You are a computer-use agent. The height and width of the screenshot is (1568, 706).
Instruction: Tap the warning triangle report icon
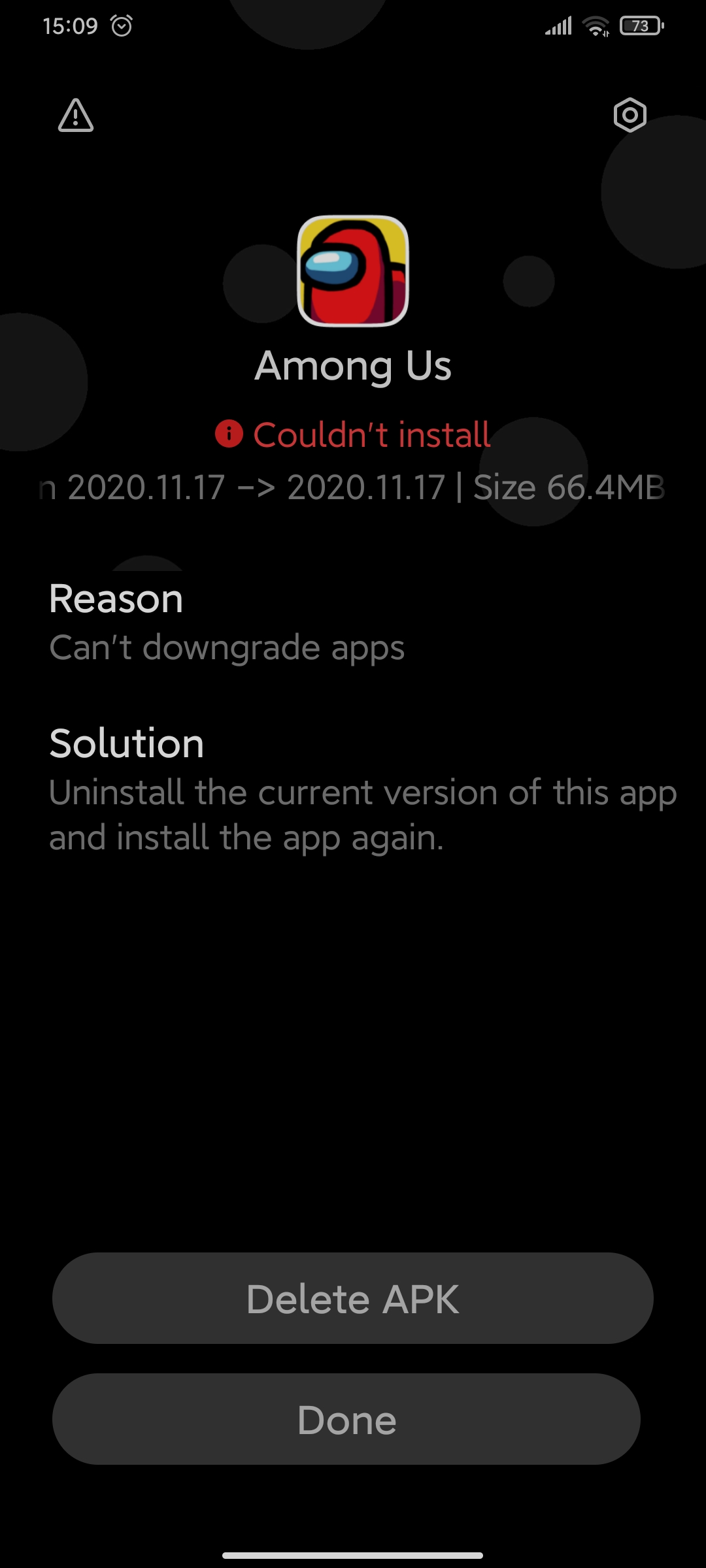coord(76,116)
